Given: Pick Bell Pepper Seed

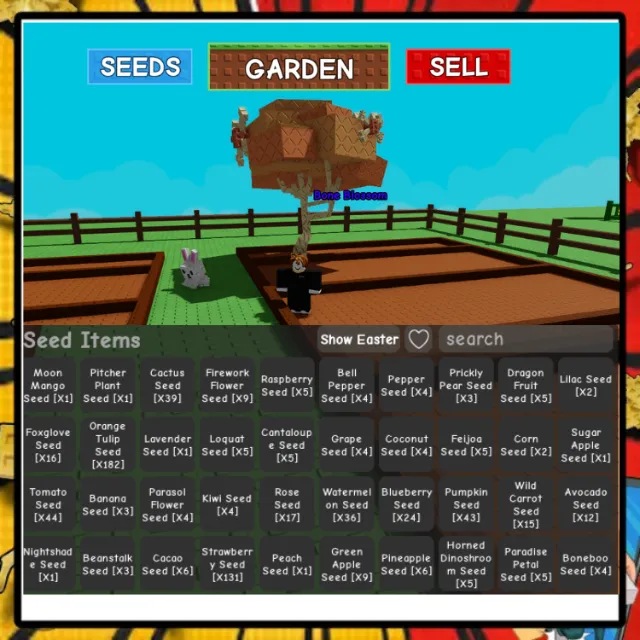Looking at the screenshot, I should coord(347,385).
